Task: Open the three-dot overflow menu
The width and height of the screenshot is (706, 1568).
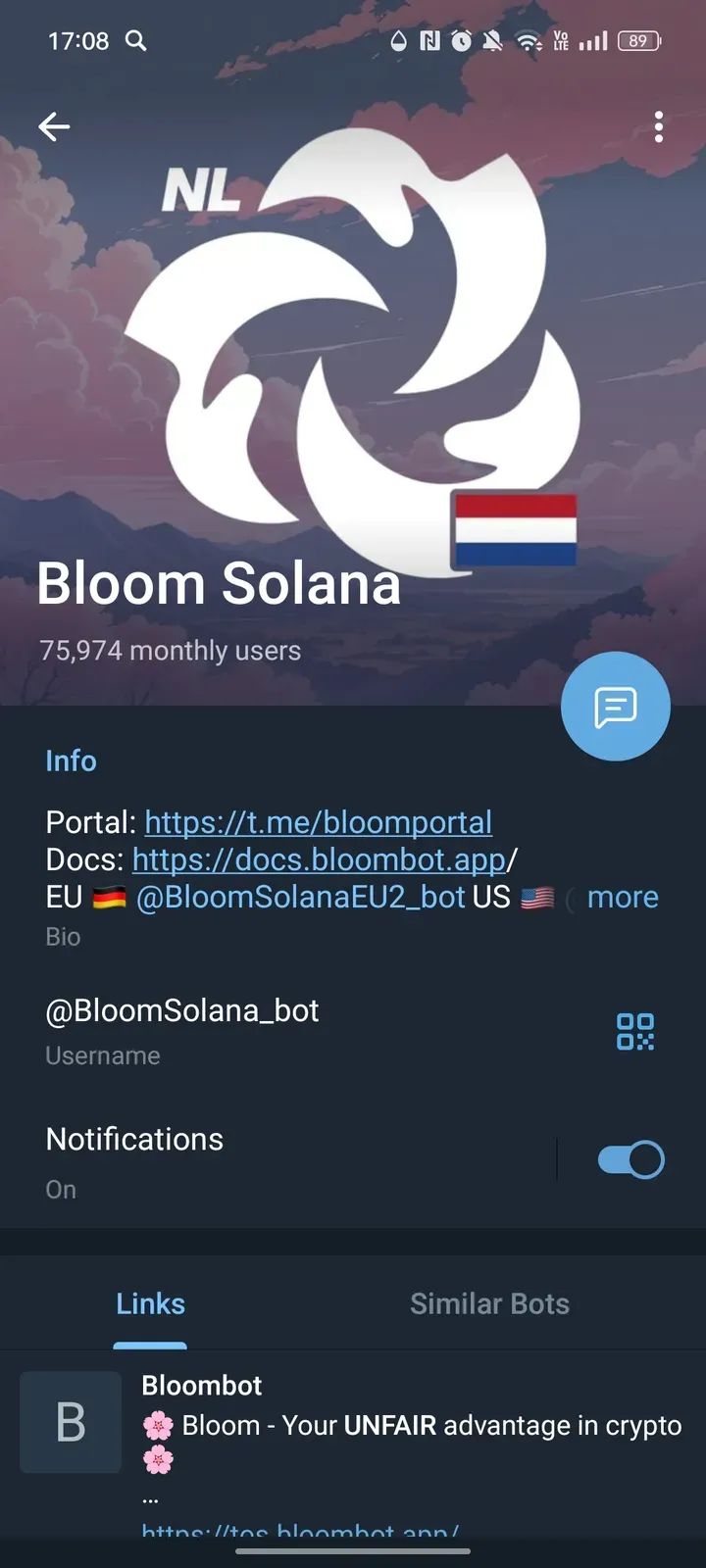Action: (x=658, y=126)
